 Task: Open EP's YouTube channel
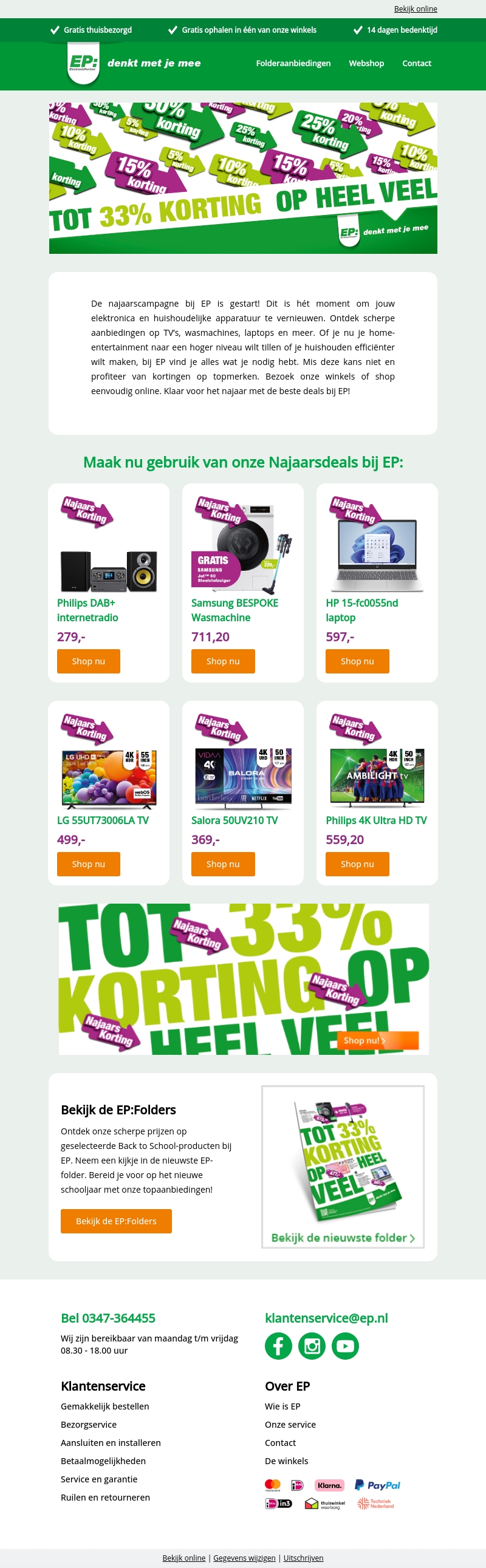pos(345,1346)
